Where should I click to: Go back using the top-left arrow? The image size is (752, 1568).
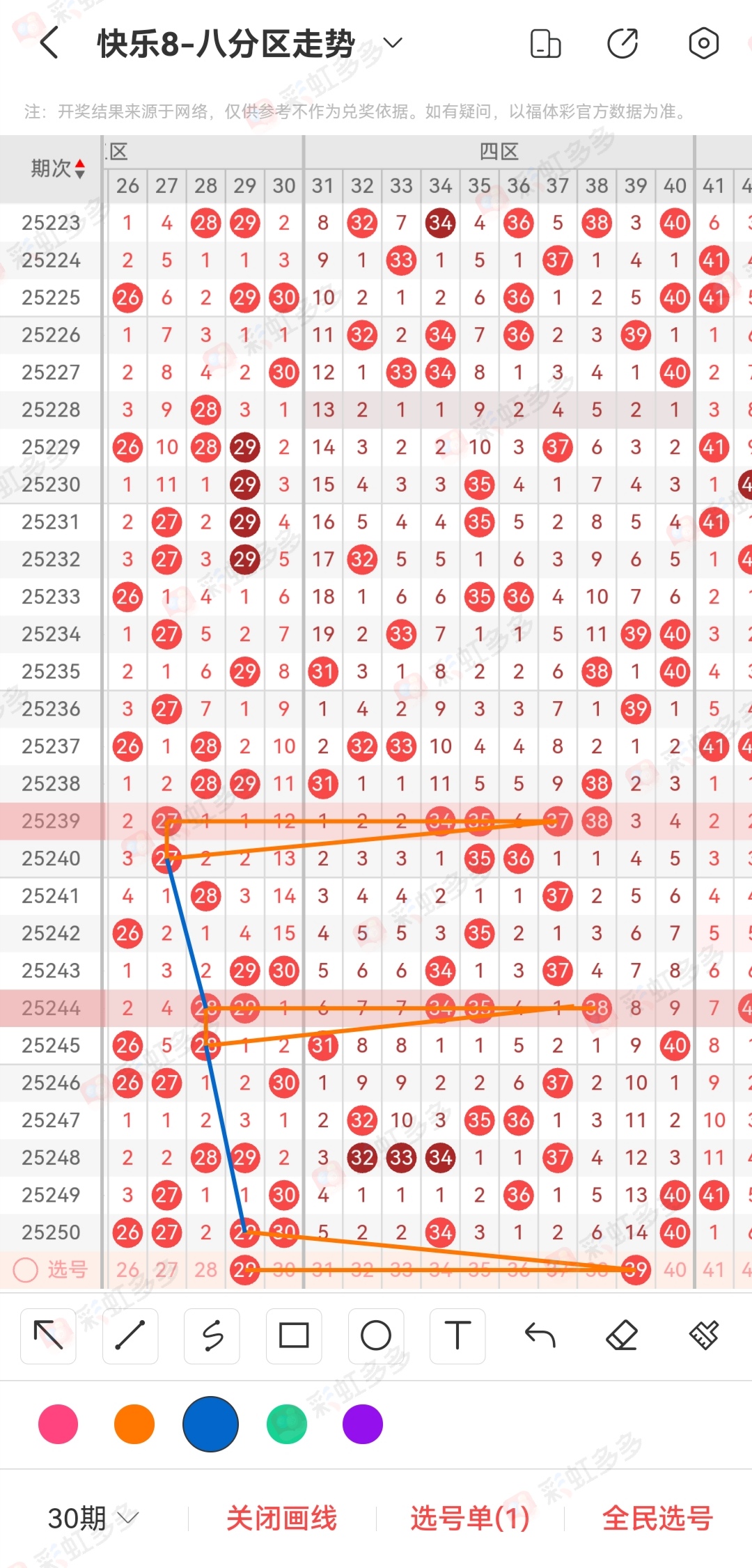coord(49,44)
